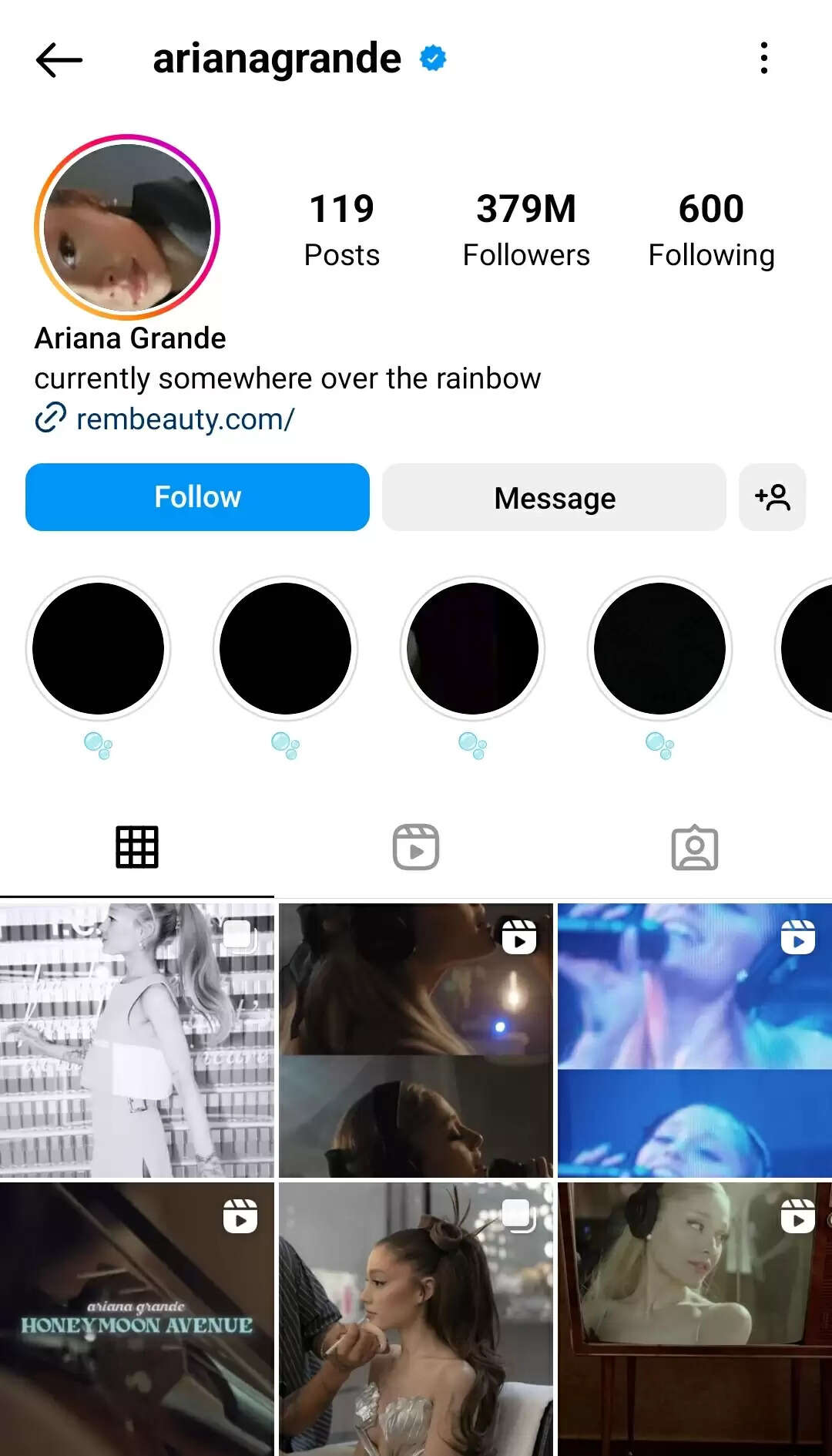
Task: Open the 379M Followers list
Action: tap(526, 230)
